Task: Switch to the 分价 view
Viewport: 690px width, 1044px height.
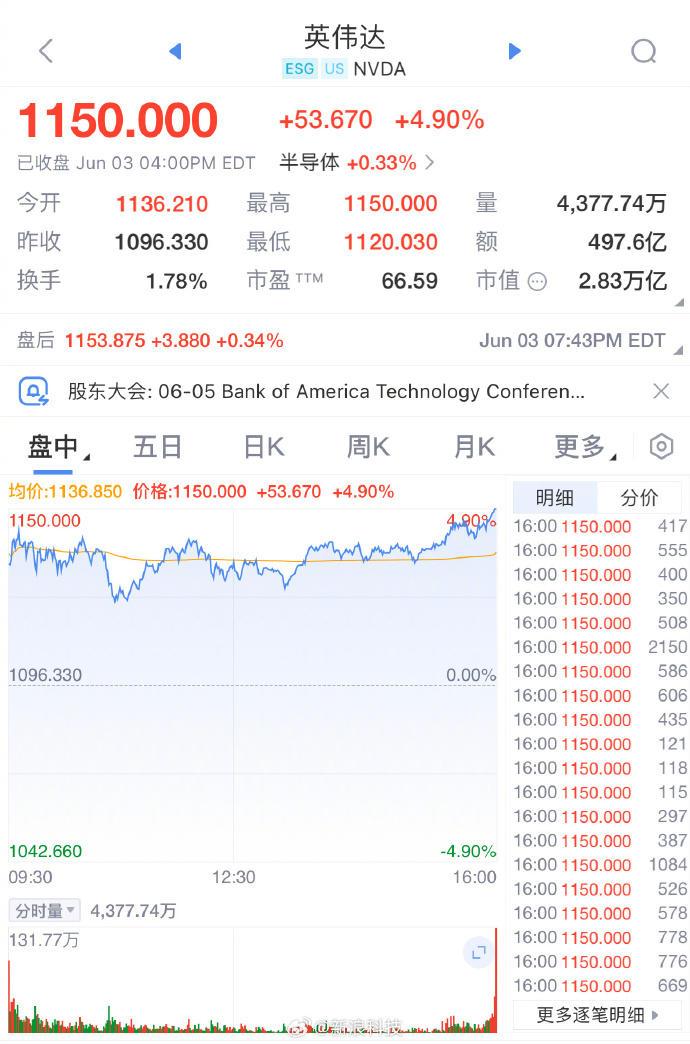Action: click(x=640, y=498)
